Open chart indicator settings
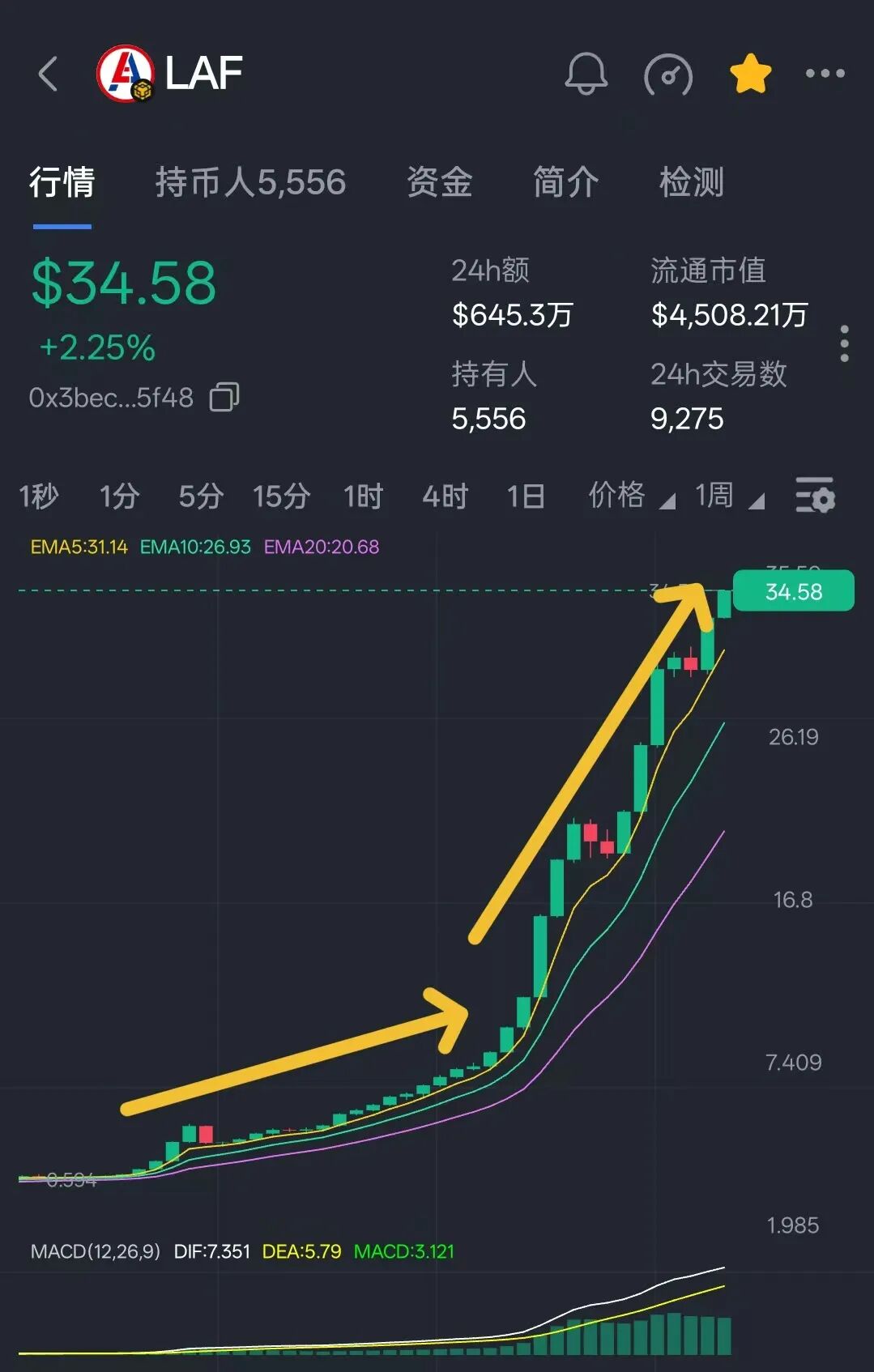874x1372 pixels. click(814, 496)
